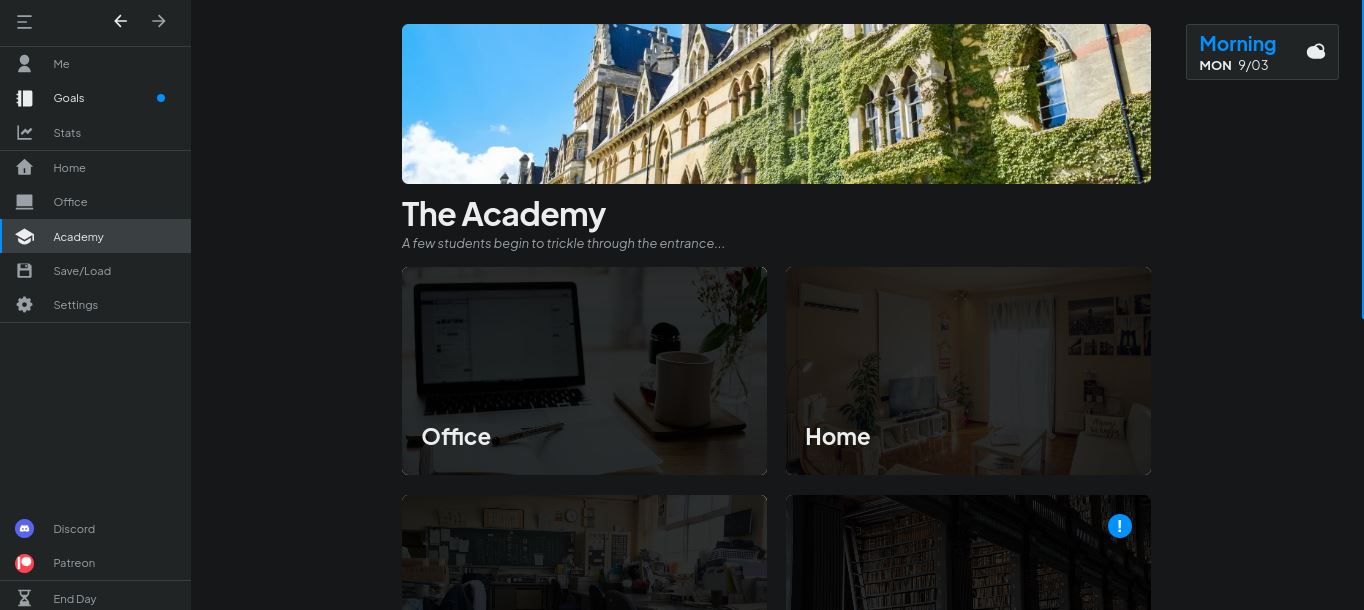Image resolution: width=1364 pixels, height=610 pixels.
Task: Open the Morning date and time panel
Action: pos(1262,52)
